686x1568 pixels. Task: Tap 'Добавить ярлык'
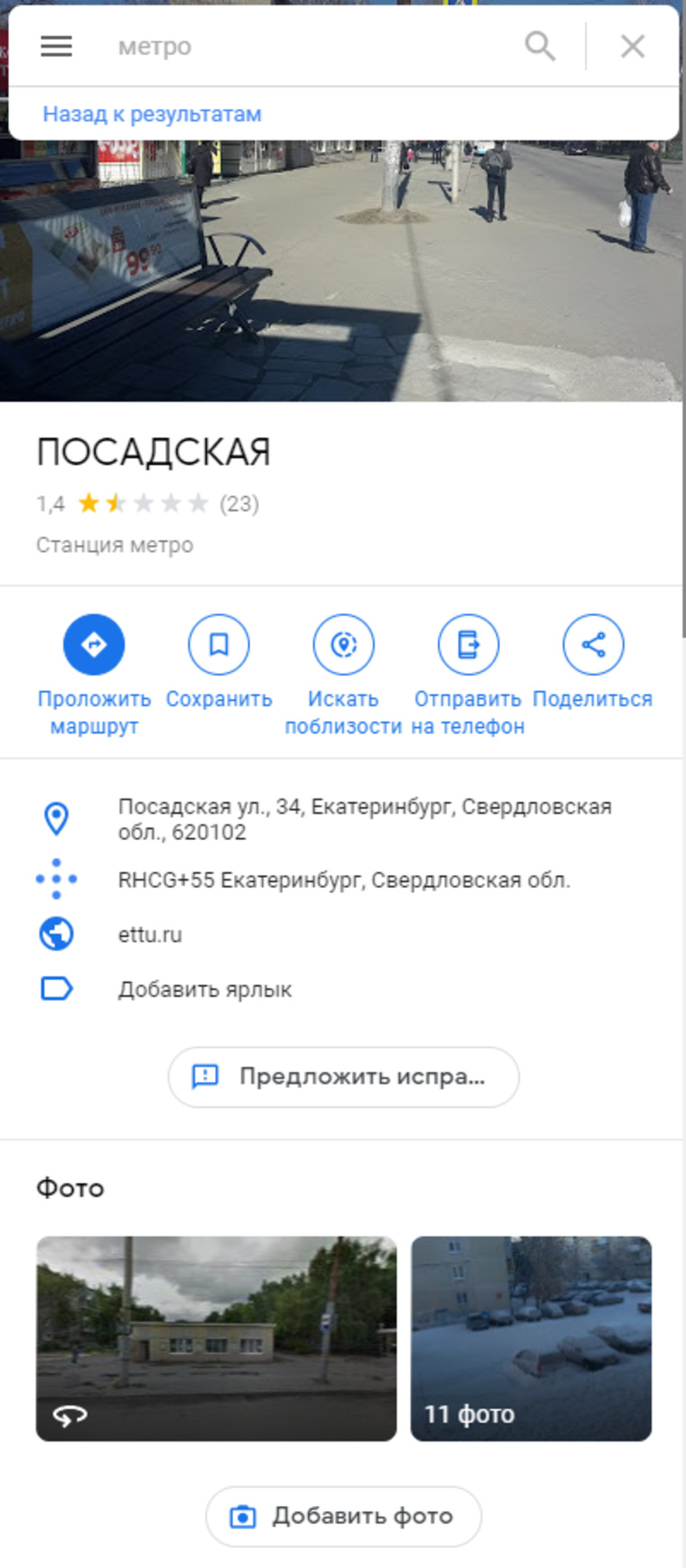click(x=205, y=990)
